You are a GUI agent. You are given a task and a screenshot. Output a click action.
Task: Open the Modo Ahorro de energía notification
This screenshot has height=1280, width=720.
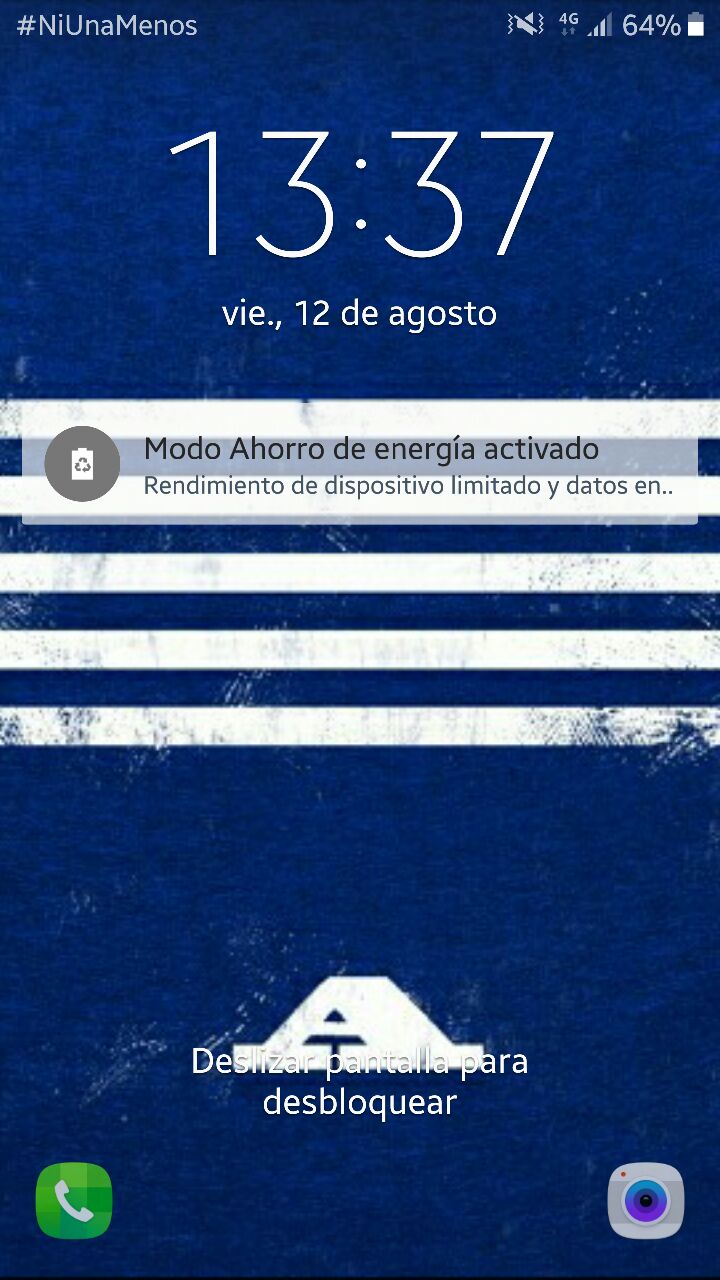point(360,467)
